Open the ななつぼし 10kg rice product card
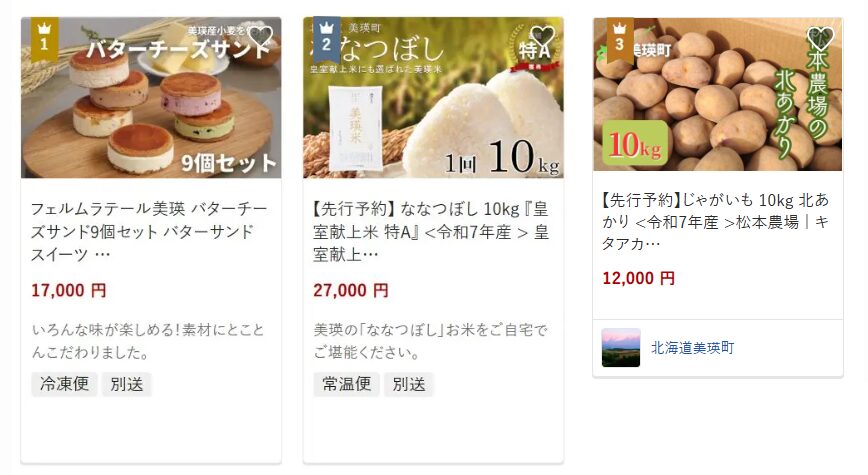Screen dimensions: 868x475 point(432,232)
